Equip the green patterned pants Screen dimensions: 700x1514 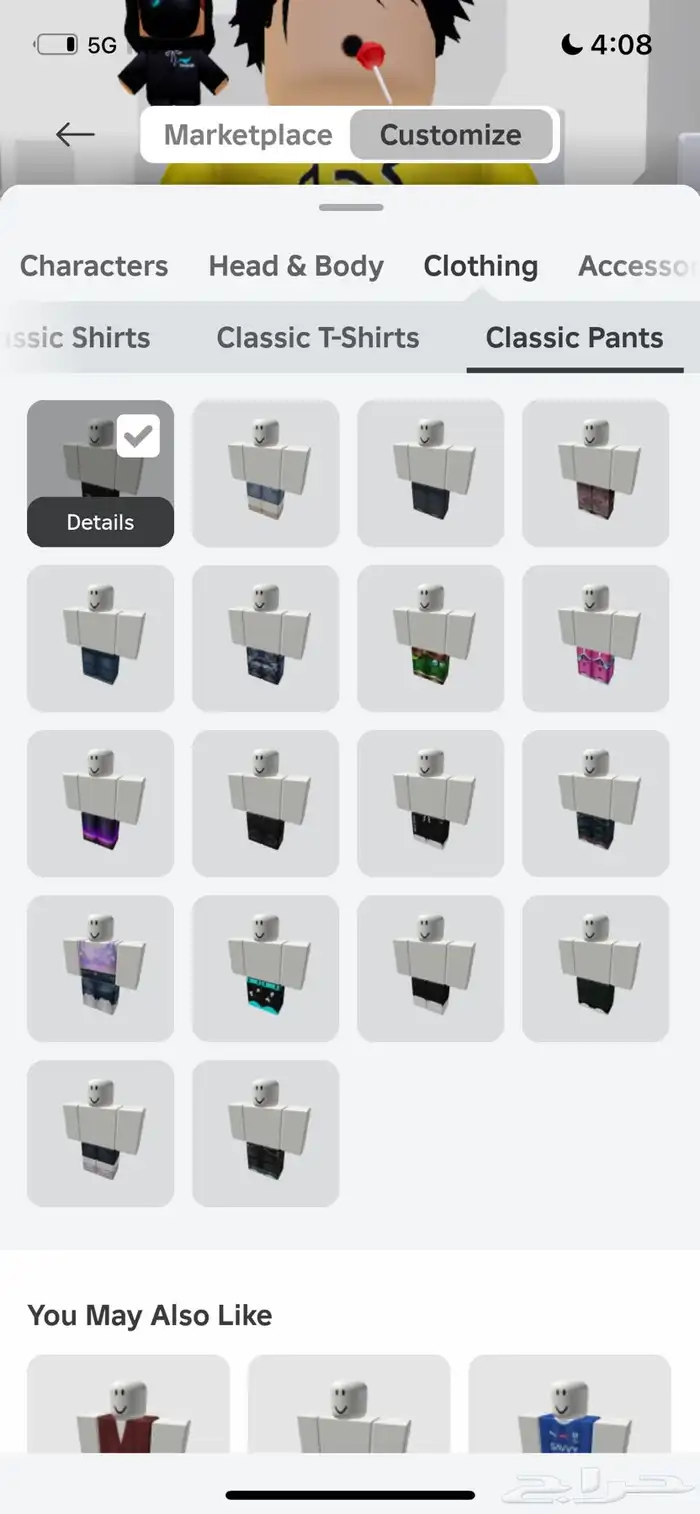[x=430, y=638]
